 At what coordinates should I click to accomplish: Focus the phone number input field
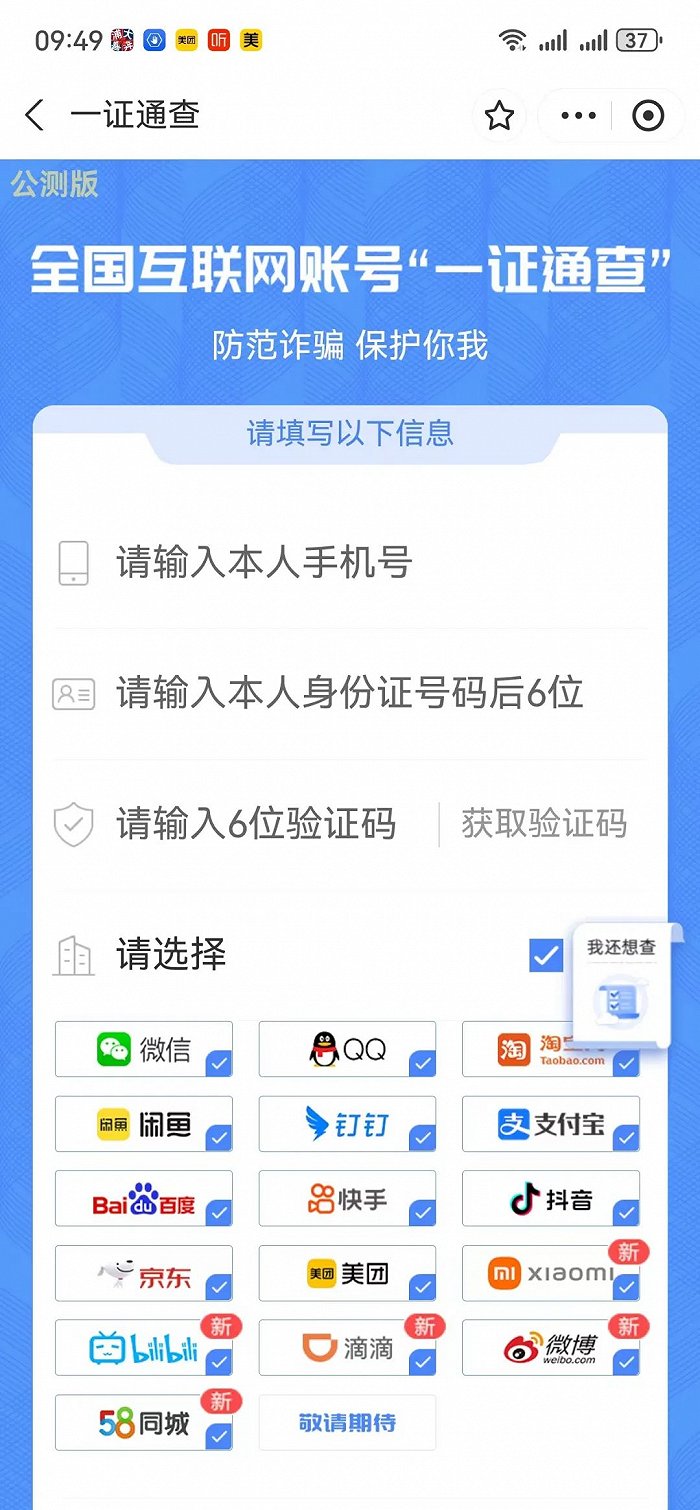coord(350,563)
